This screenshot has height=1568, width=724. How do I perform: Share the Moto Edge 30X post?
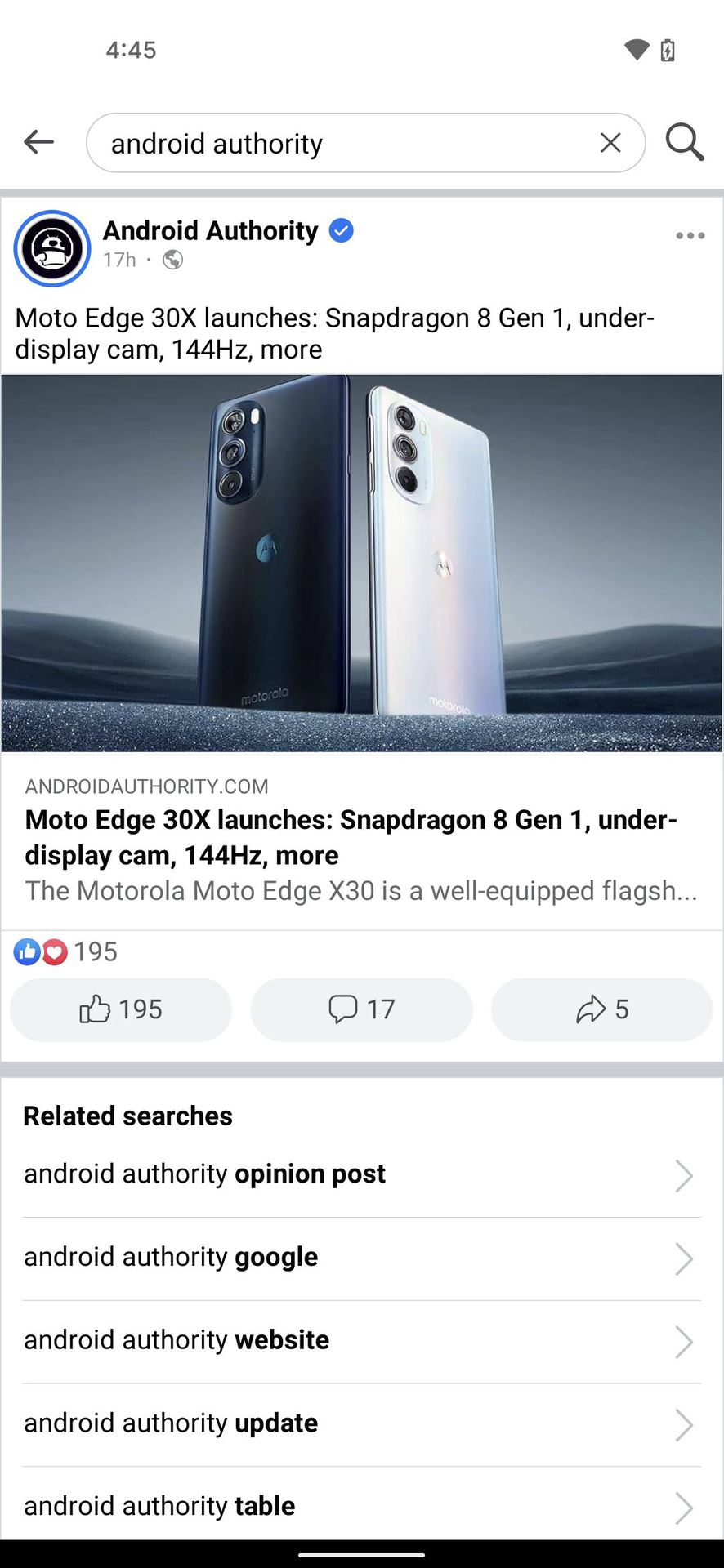601,1009
